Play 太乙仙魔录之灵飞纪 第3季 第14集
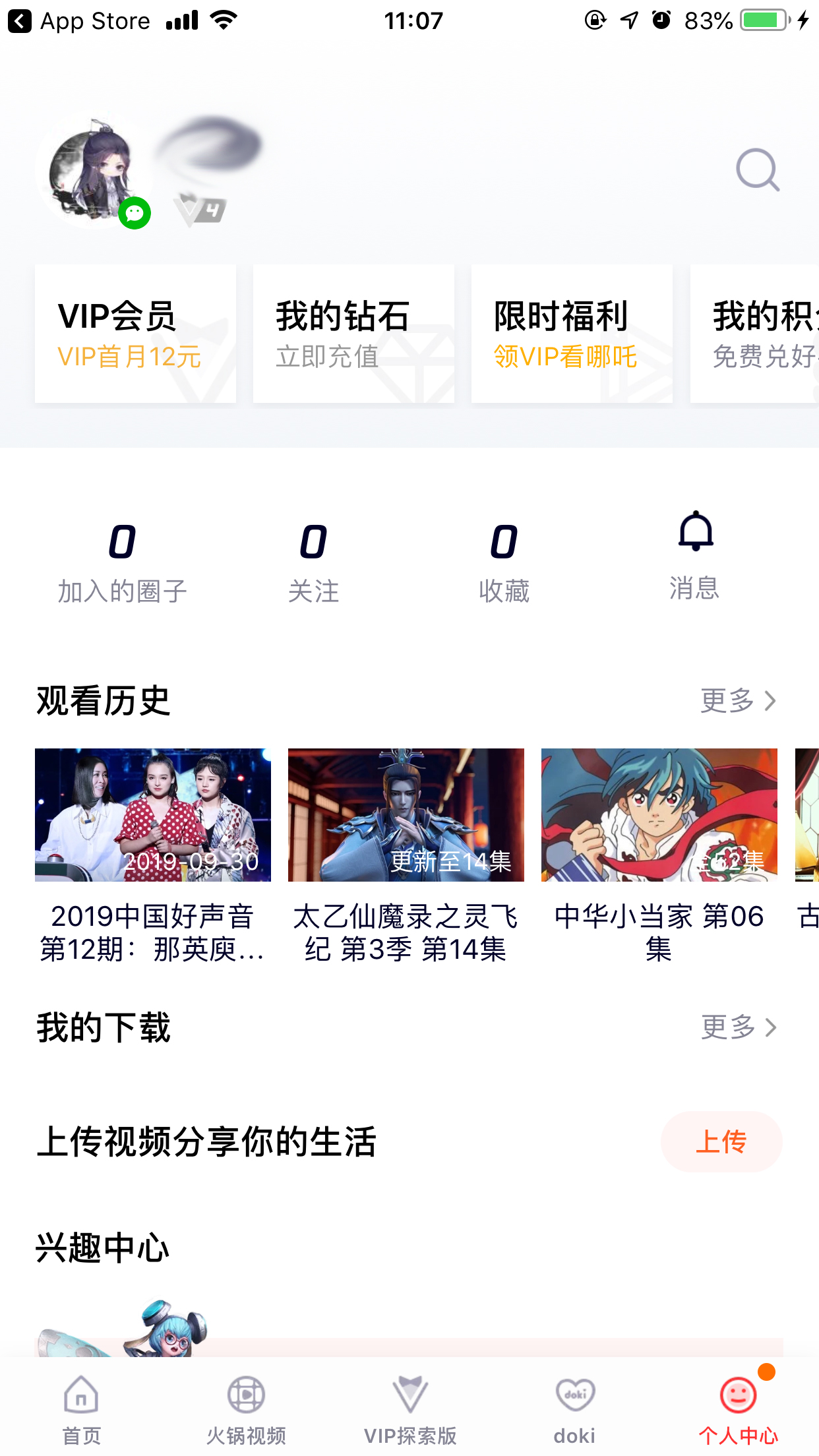 (x=406, y=815)
